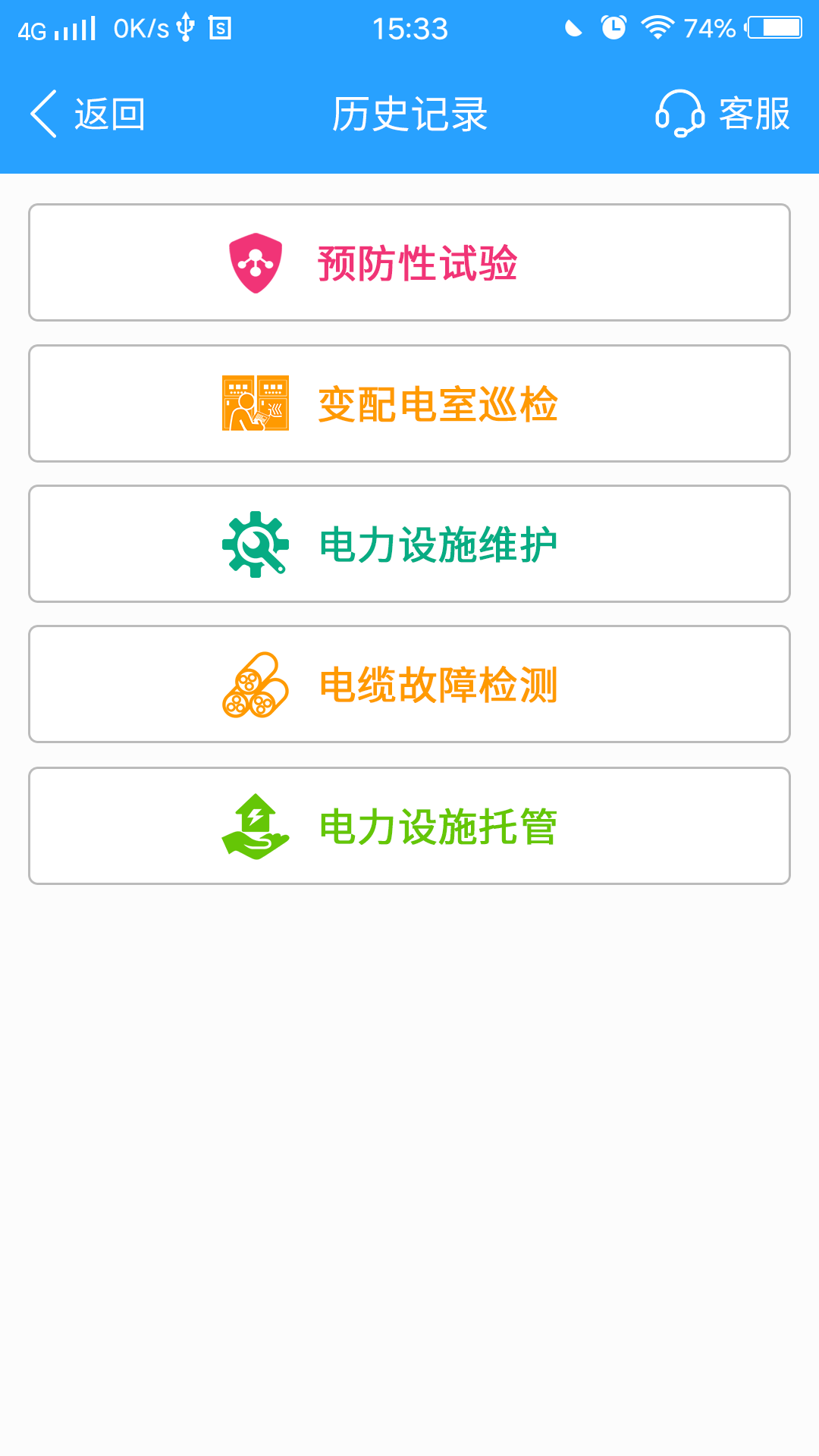Image resolution: width=819 pixels, height=1456 pixels.
Task: View 变配电室巡检 history
Action: point(409,403)
